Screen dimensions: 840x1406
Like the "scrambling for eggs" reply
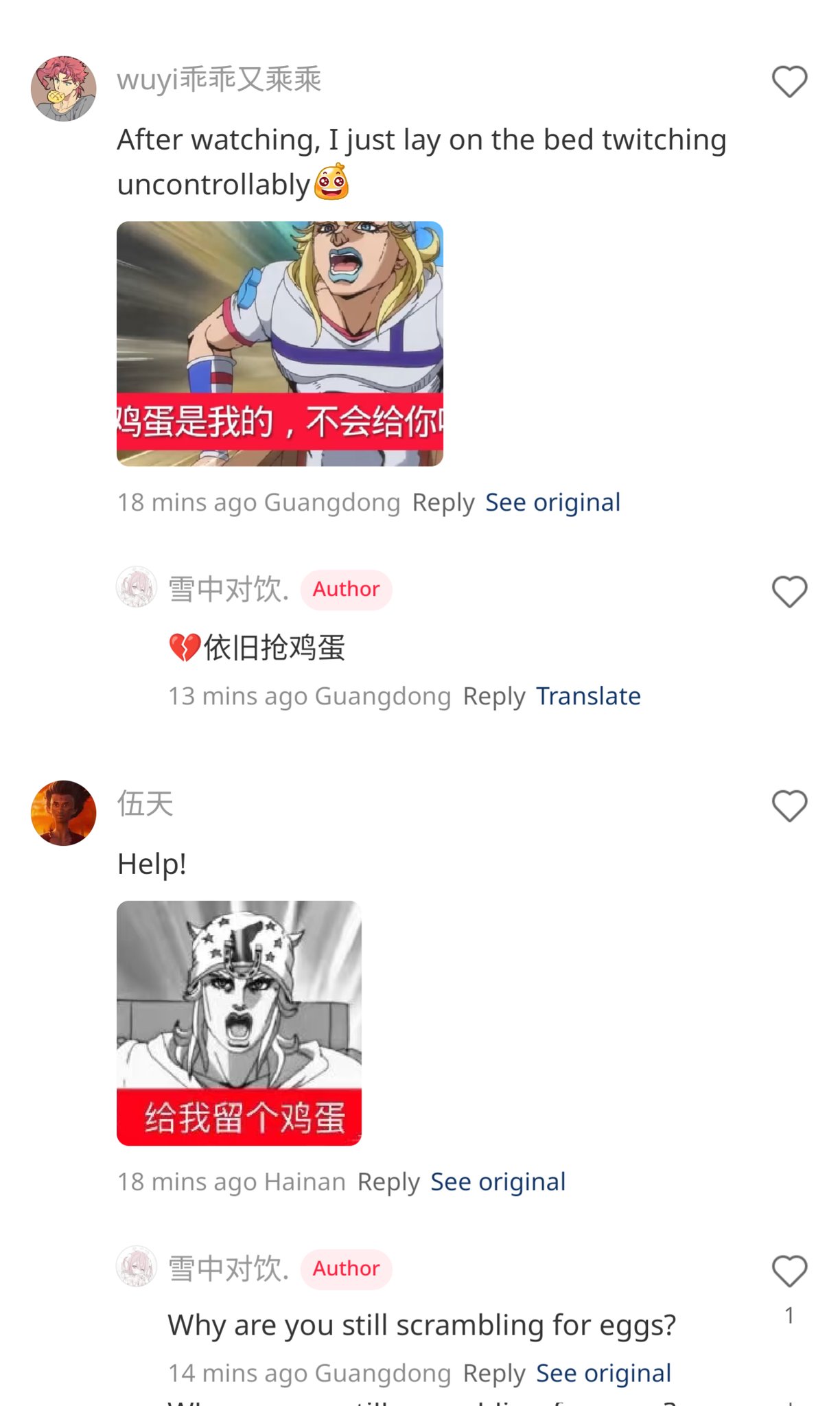789,1271
